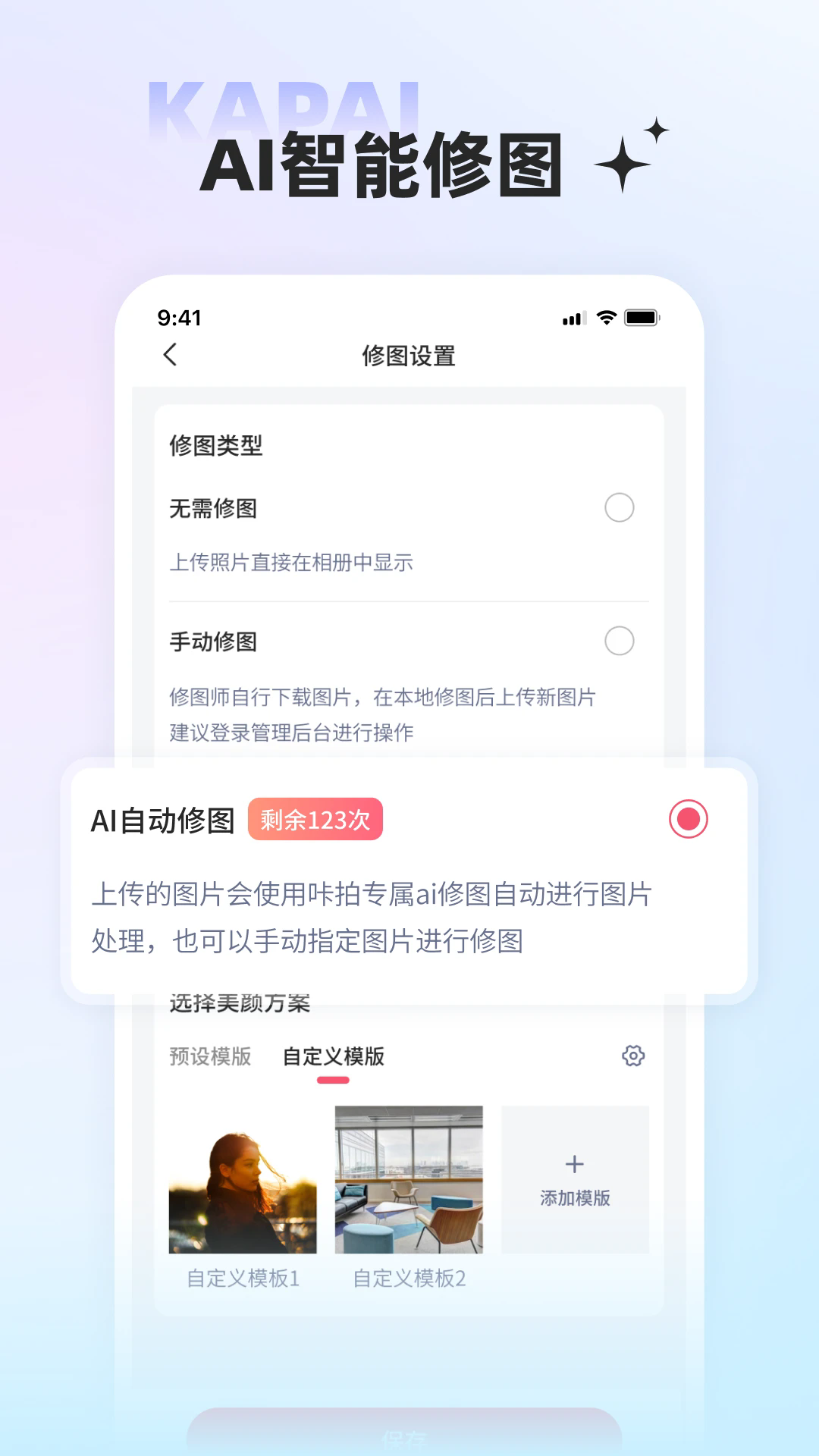Switch to the 自定义模版 tab
Image resolution: width=819 pixels, height=1456 pixels.
click(x=334, y=1055)
